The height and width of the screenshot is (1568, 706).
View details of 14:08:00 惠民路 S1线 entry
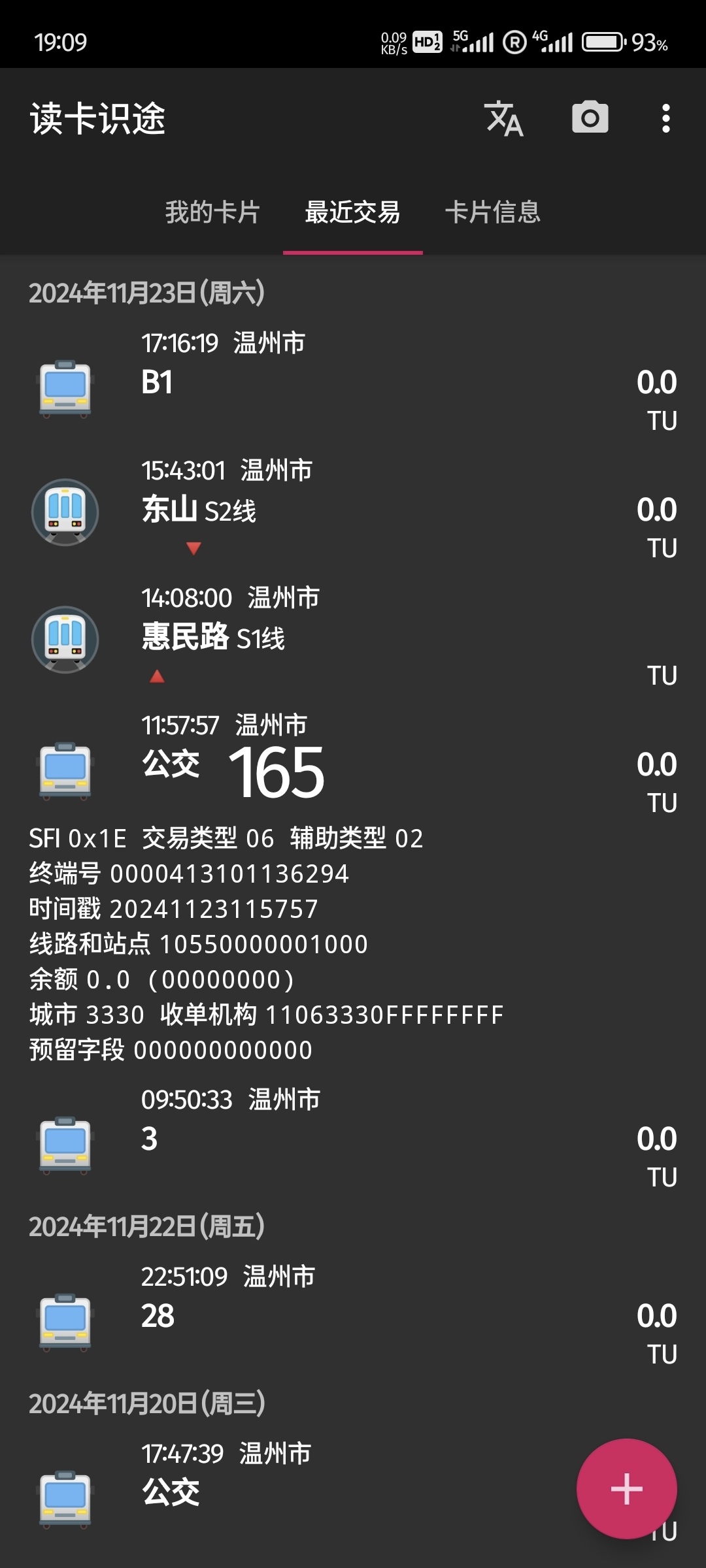point(353,637)
